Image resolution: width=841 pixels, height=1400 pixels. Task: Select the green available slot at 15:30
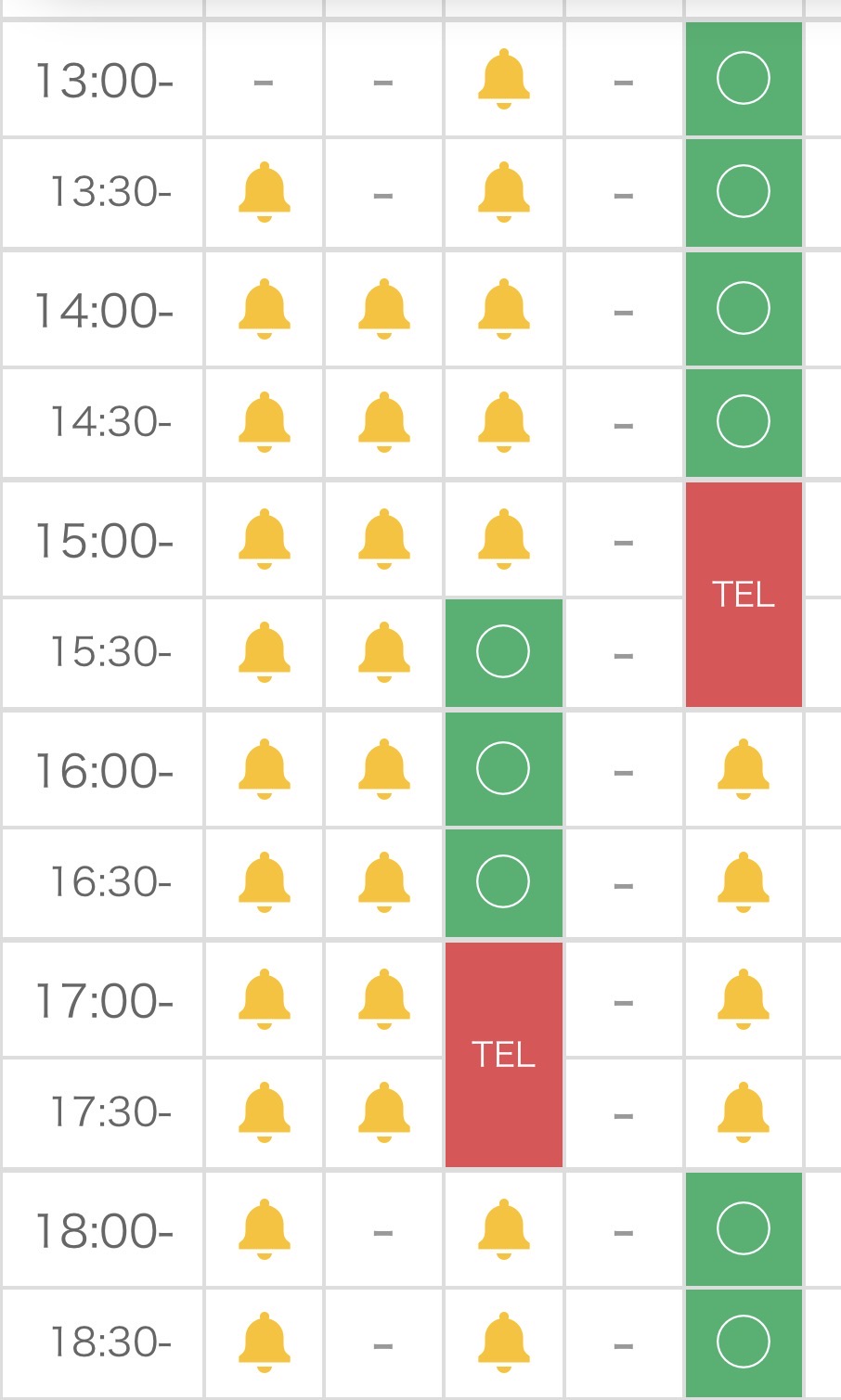click(504, 652)
